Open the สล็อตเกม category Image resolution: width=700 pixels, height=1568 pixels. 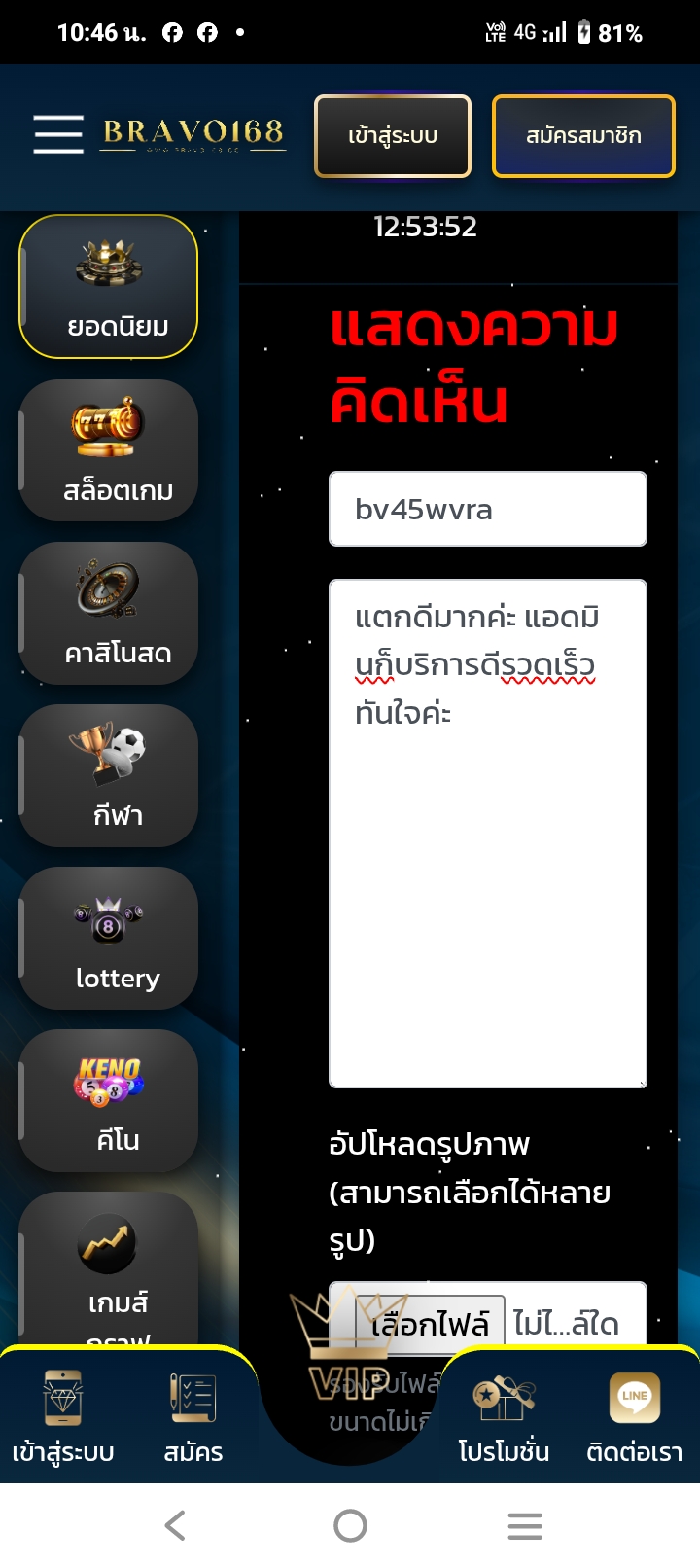[x=109, y=450]
